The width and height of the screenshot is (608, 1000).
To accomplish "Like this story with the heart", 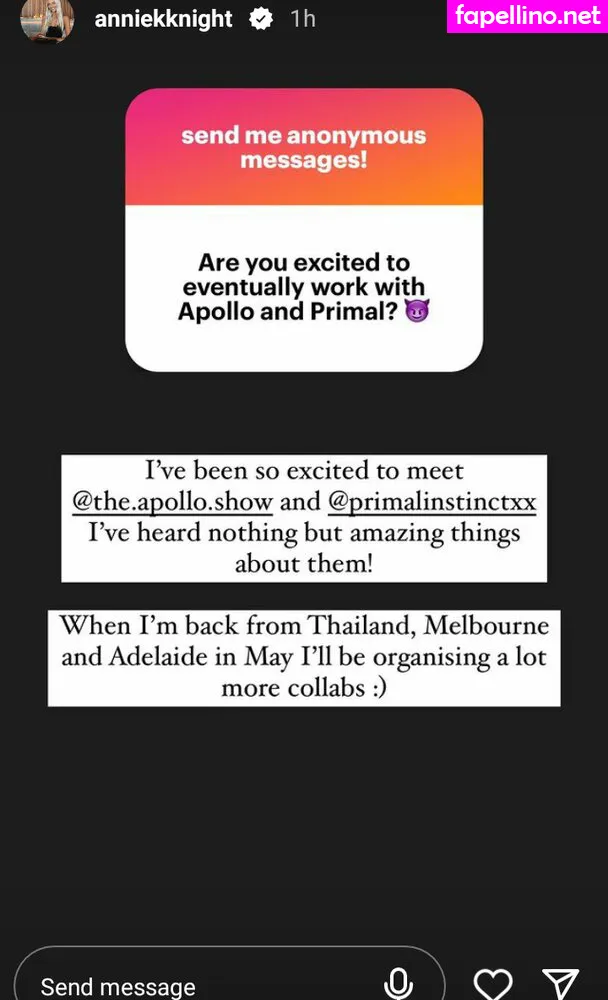I will pyautogui.click(x=492, y=986).
